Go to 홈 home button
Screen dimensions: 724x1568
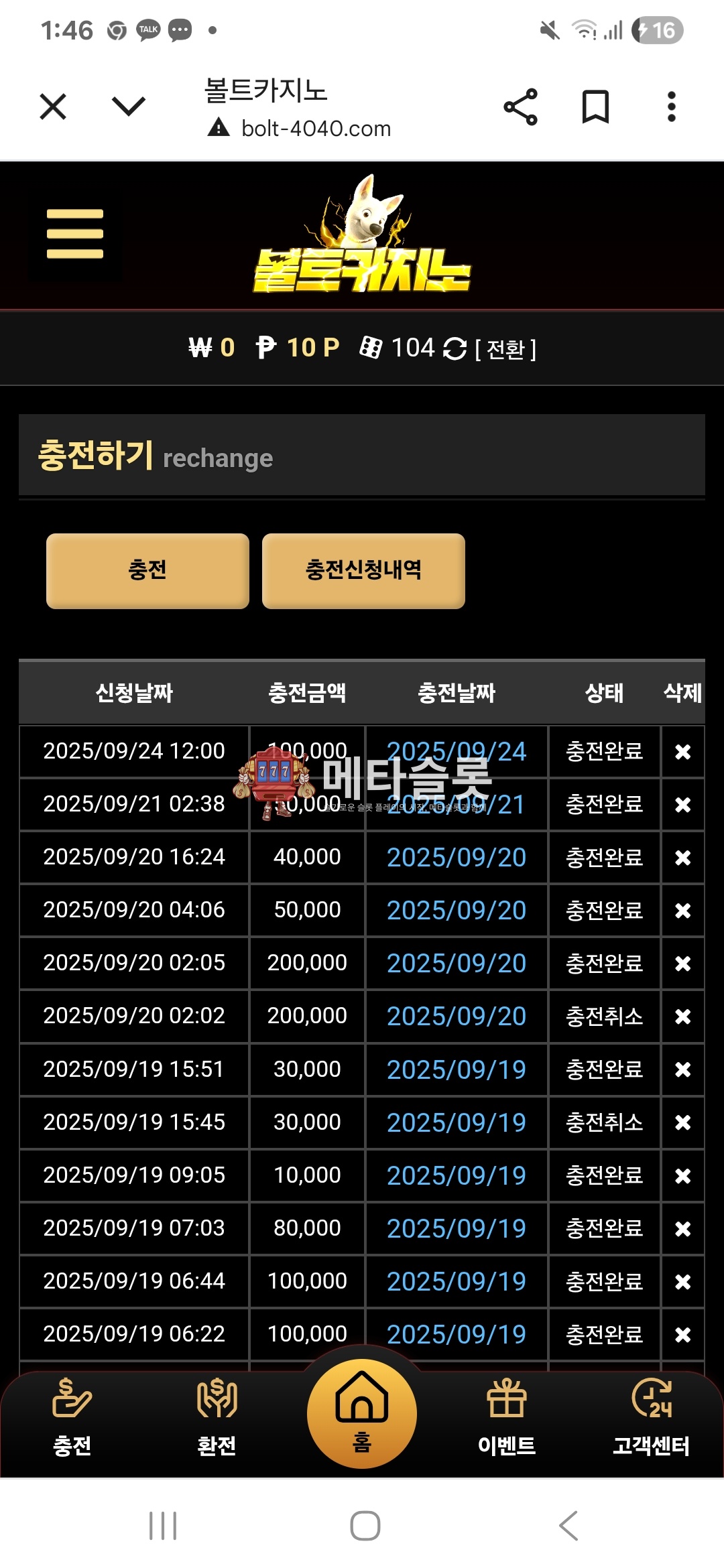click(362, 1414)
